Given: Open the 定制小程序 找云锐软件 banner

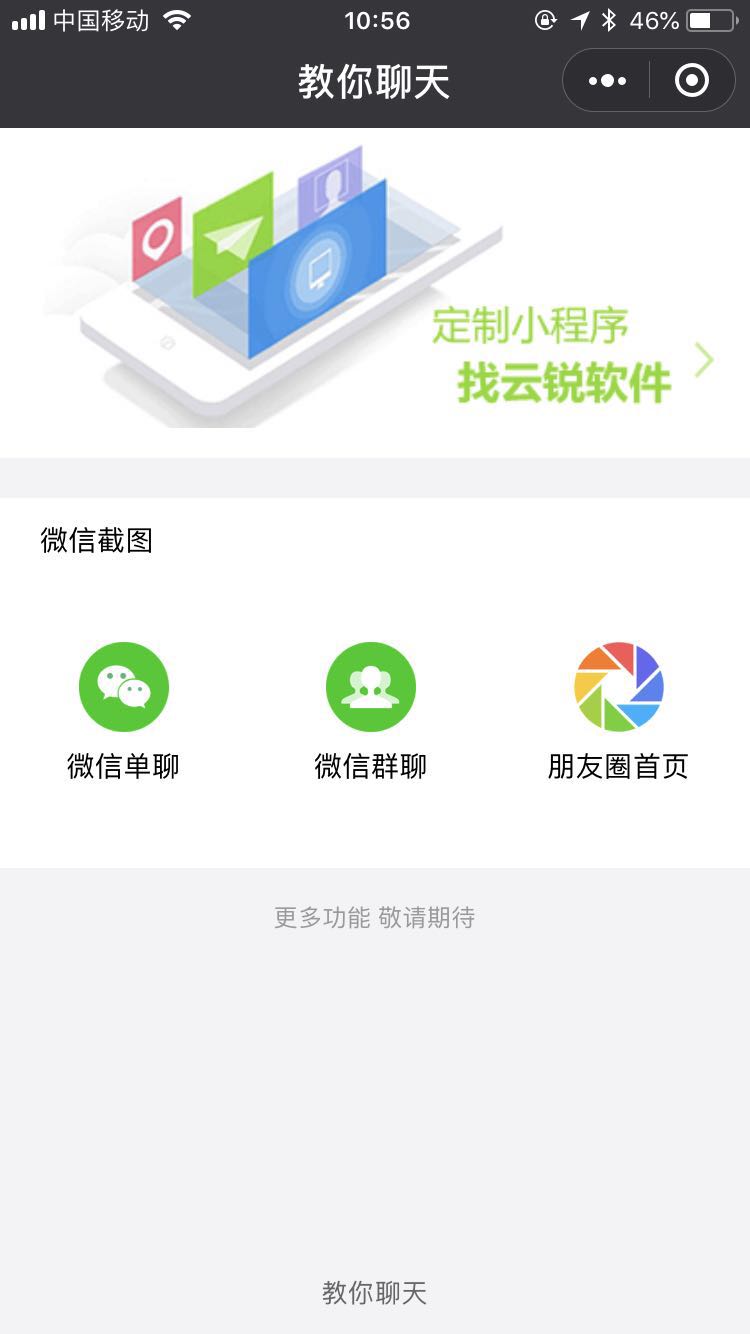Looking at the screenshot, I should [375, 292].
